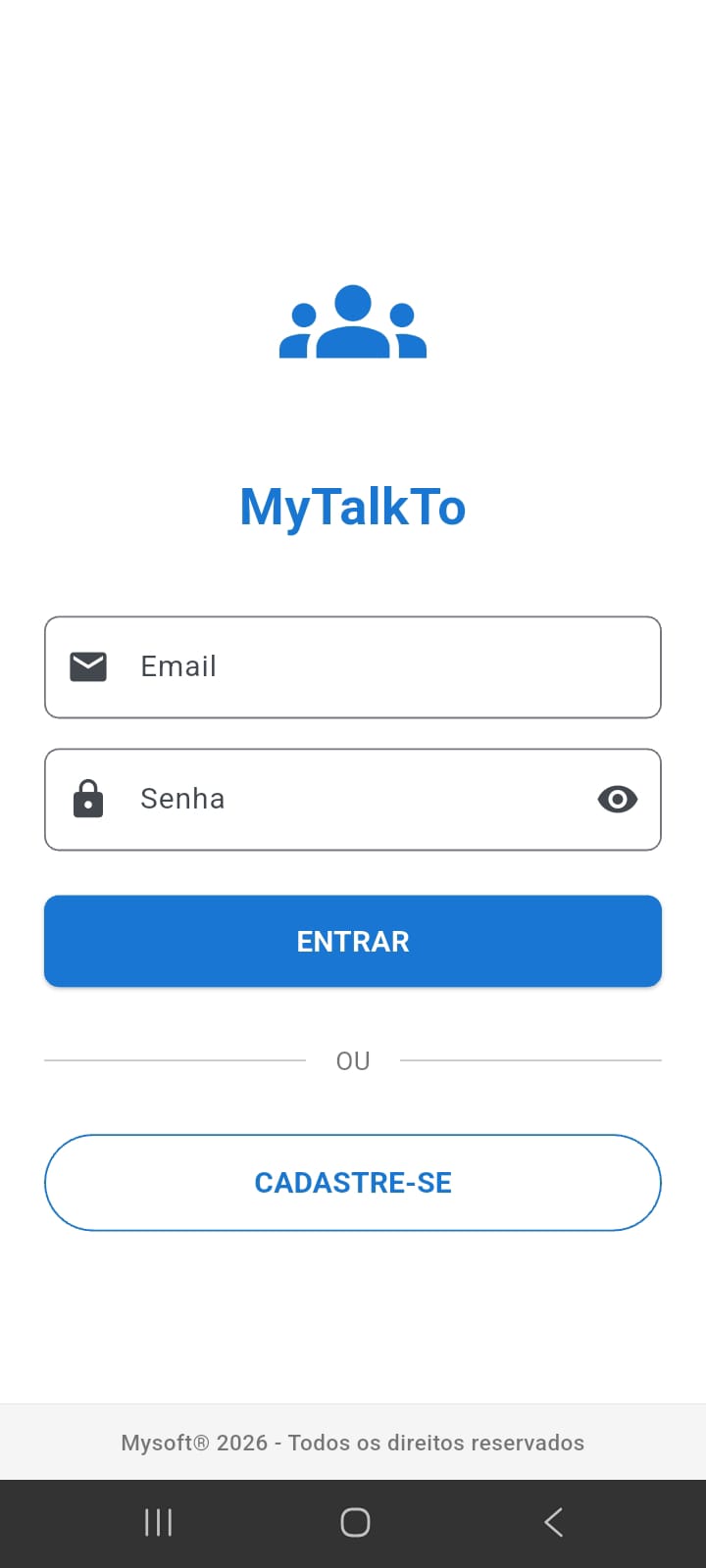Tap the recent apps icon in navigation bar
The height and width of the screenshot is (1568, 706).
coord(157,1522)
